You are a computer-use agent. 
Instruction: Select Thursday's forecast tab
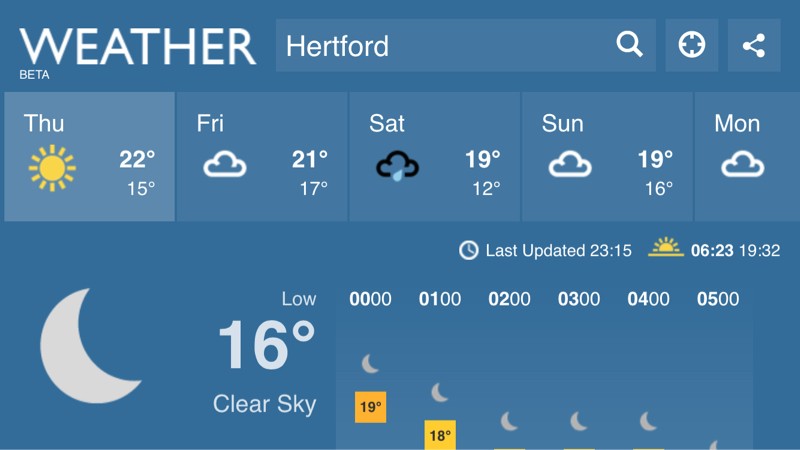tap(90, 157)
